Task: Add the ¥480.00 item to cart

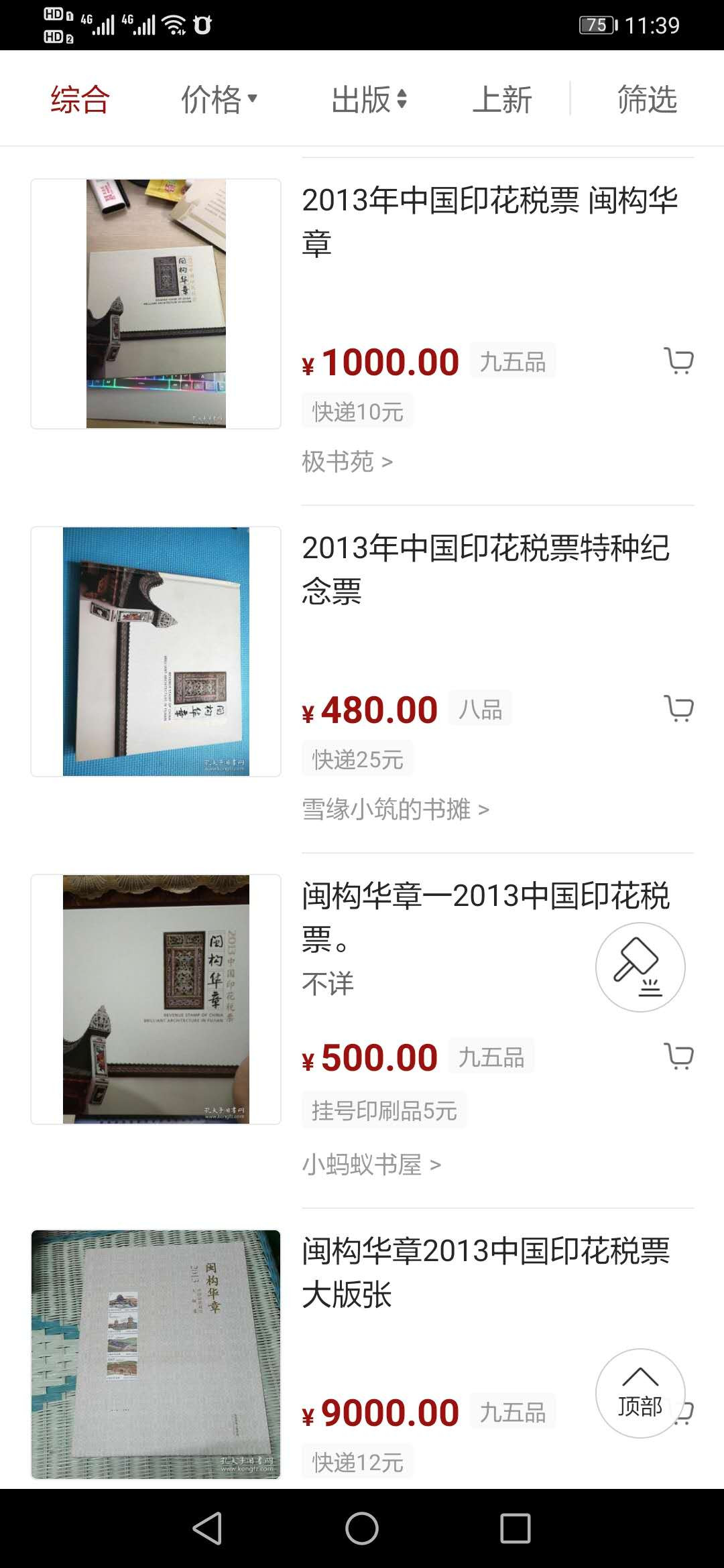Action: pos(678,708)
